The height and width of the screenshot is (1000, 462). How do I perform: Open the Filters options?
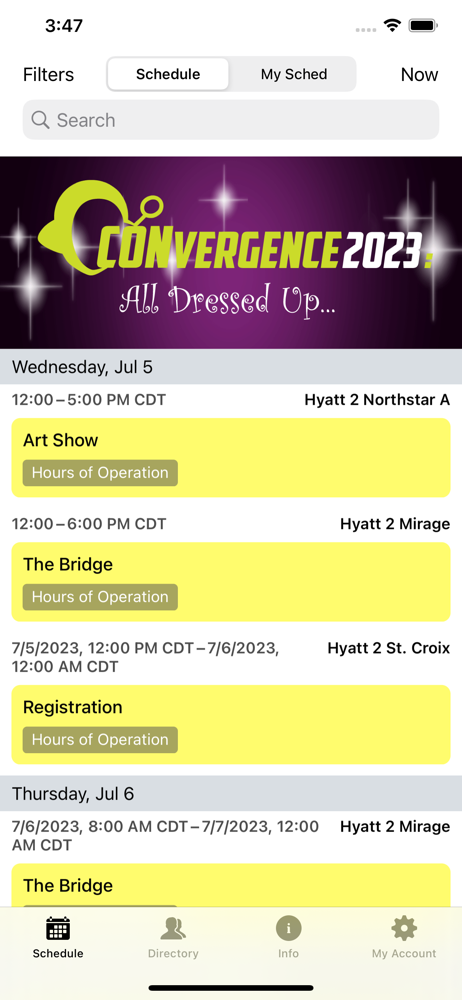click(48, 75)
